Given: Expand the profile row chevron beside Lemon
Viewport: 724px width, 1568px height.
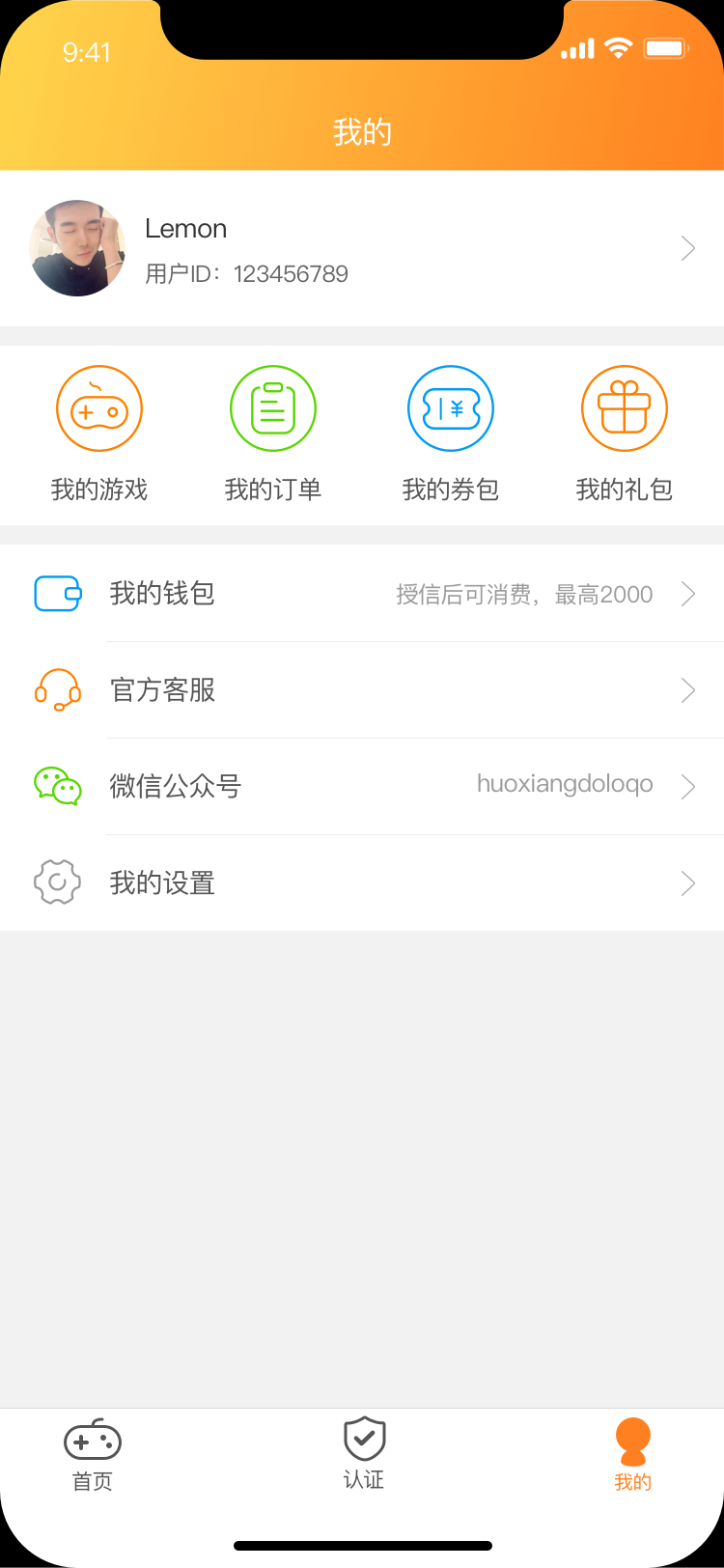Looking at the screenshot, I should tap(687, 248).
